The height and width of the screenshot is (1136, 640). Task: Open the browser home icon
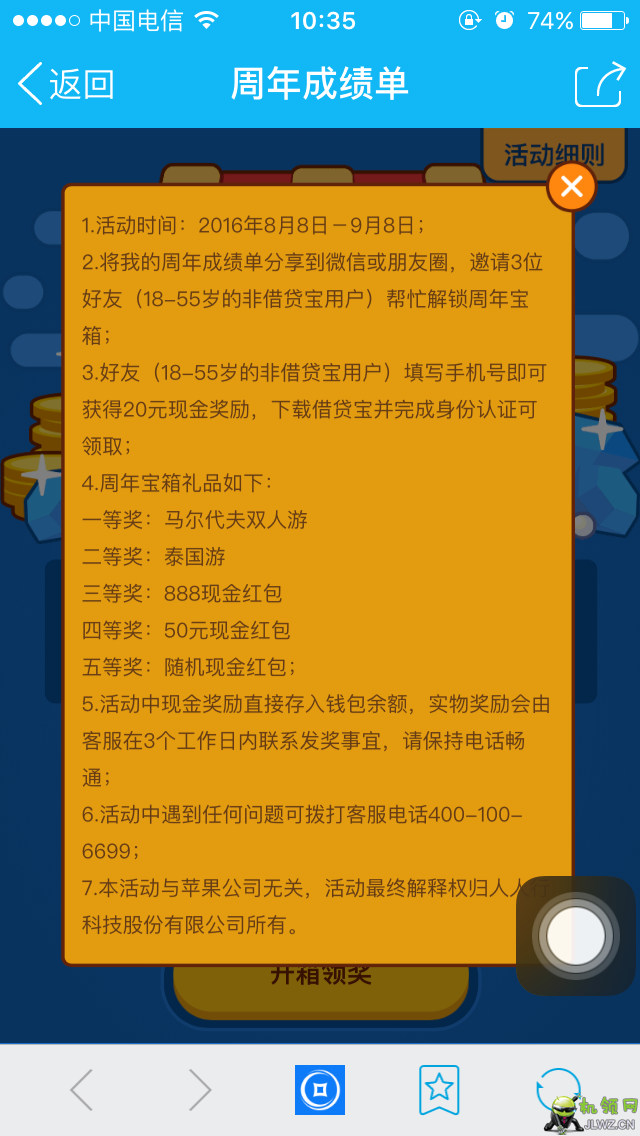tap(320, 1090)
